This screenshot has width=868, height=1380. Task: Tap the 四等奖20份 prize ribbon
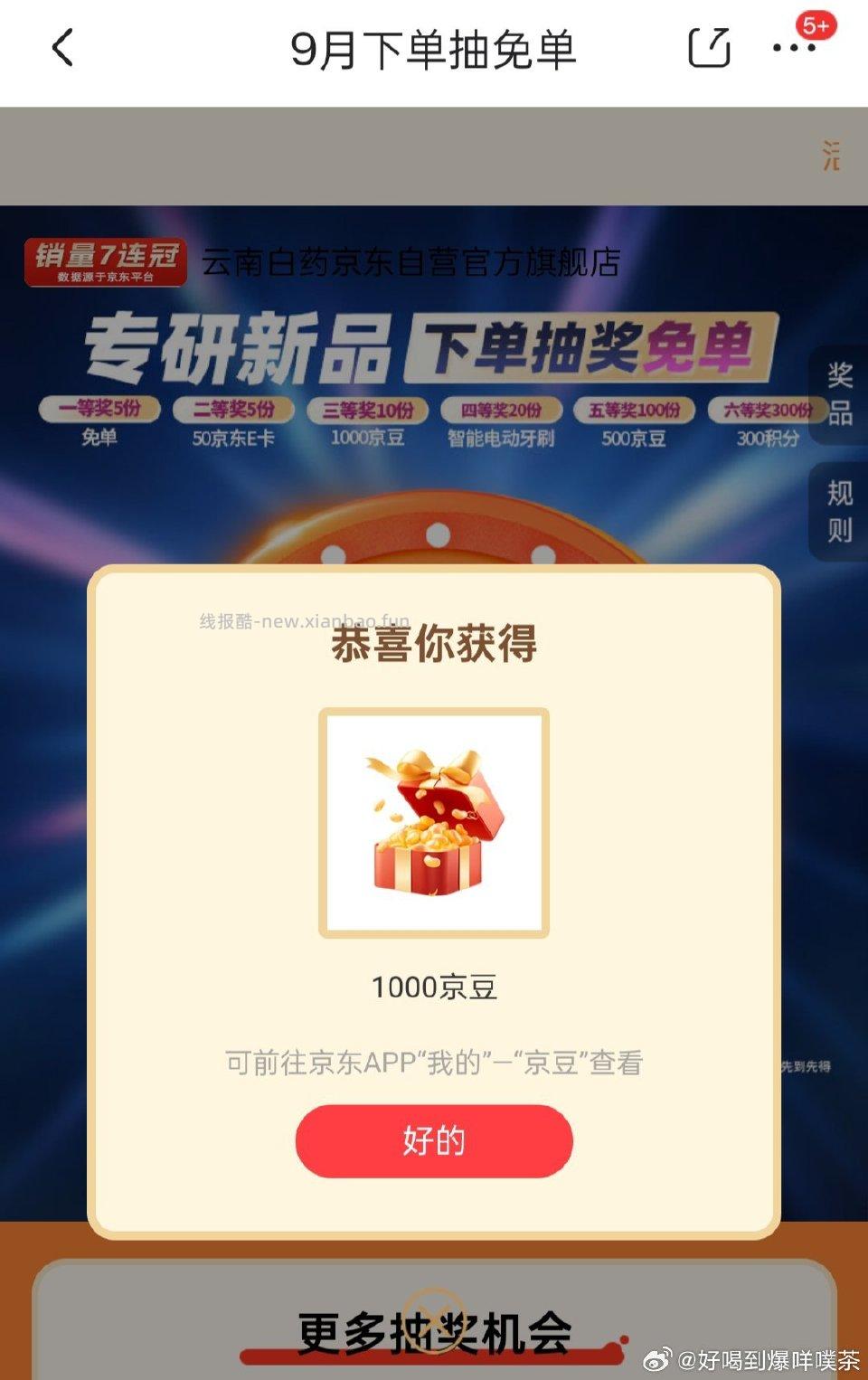click(x=504, y=410)
